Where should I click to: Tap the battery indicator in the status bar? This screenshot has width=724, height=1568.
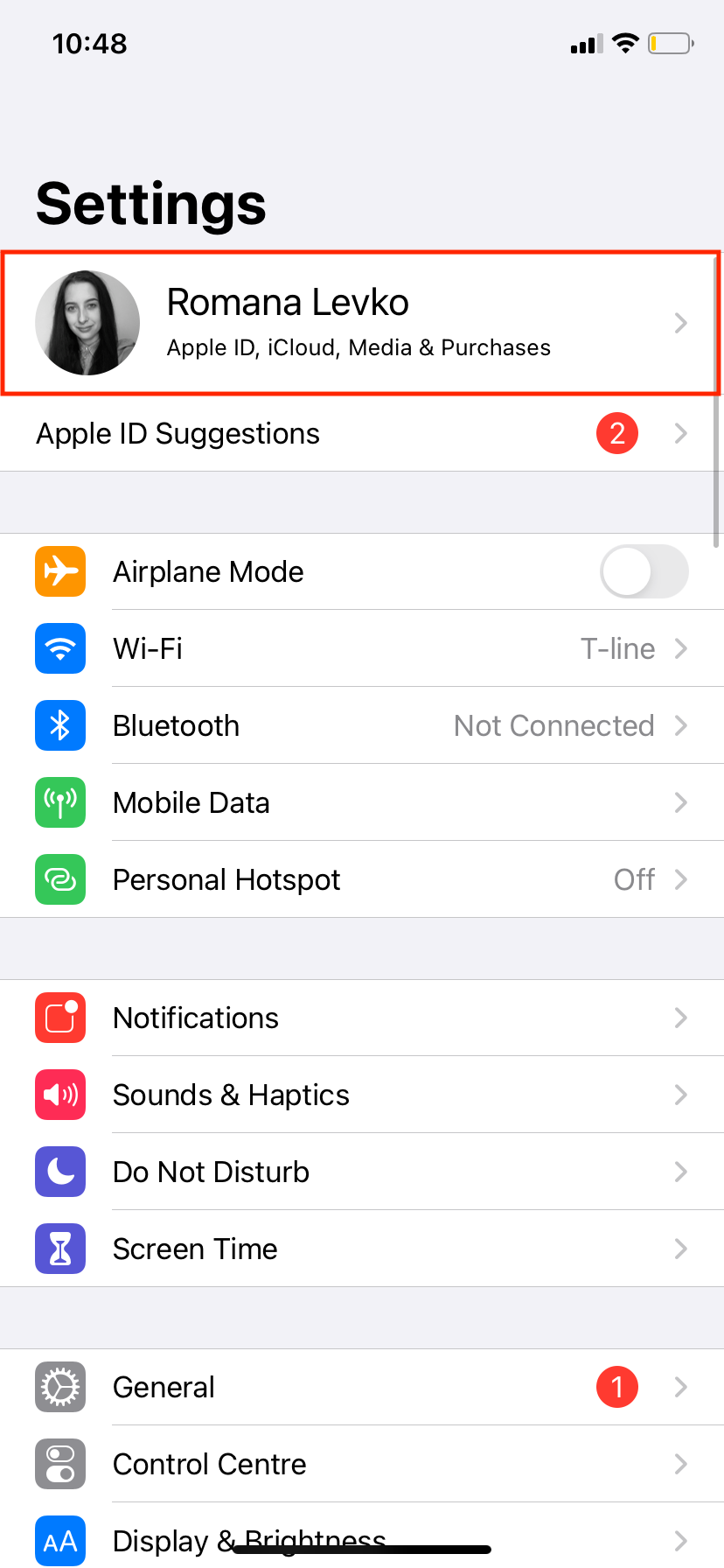(x=670, y=44)
